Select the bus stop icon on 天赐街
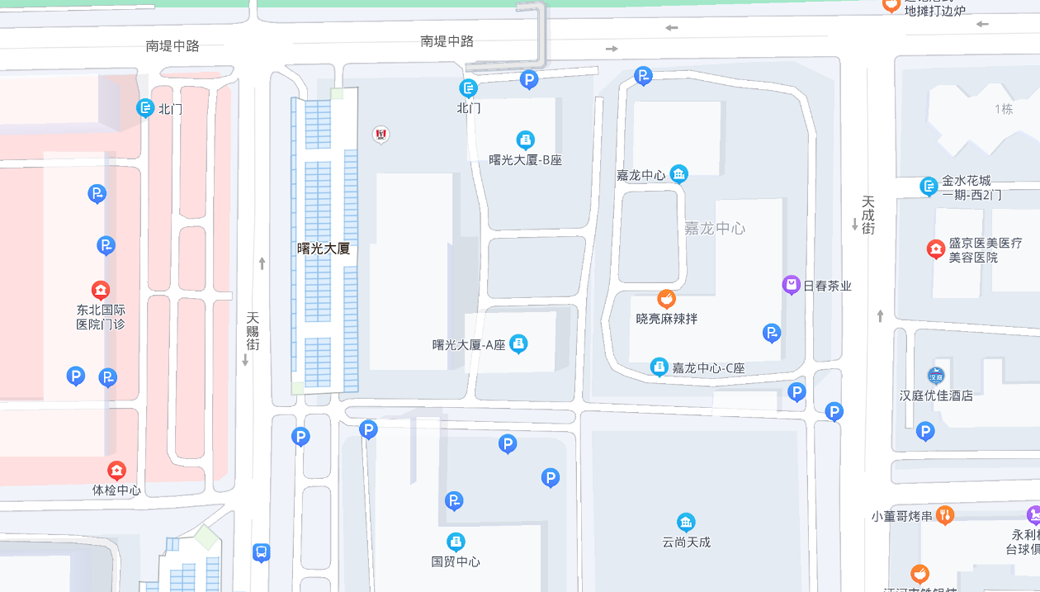 tap(261, 552)
